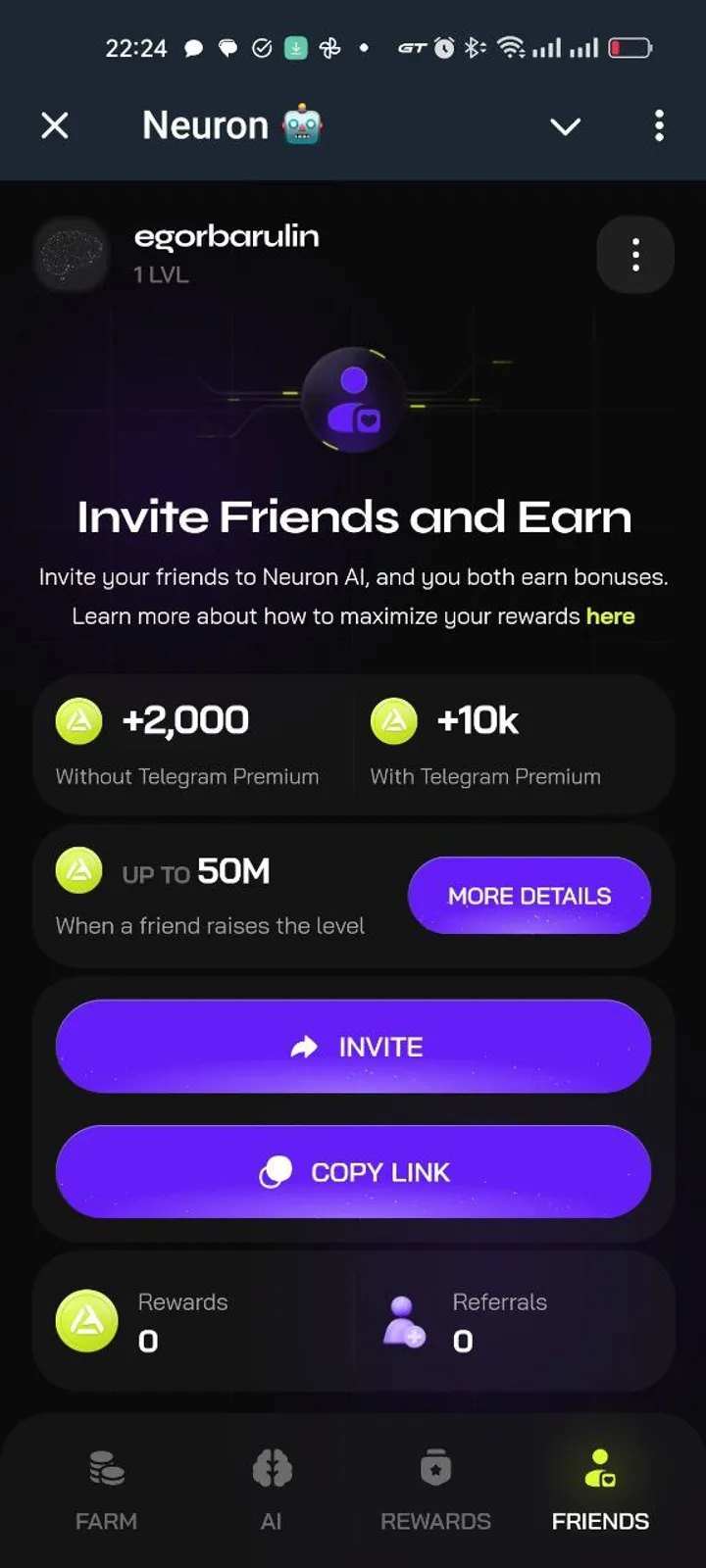Close the Neuron mini app

coord(55,125)
